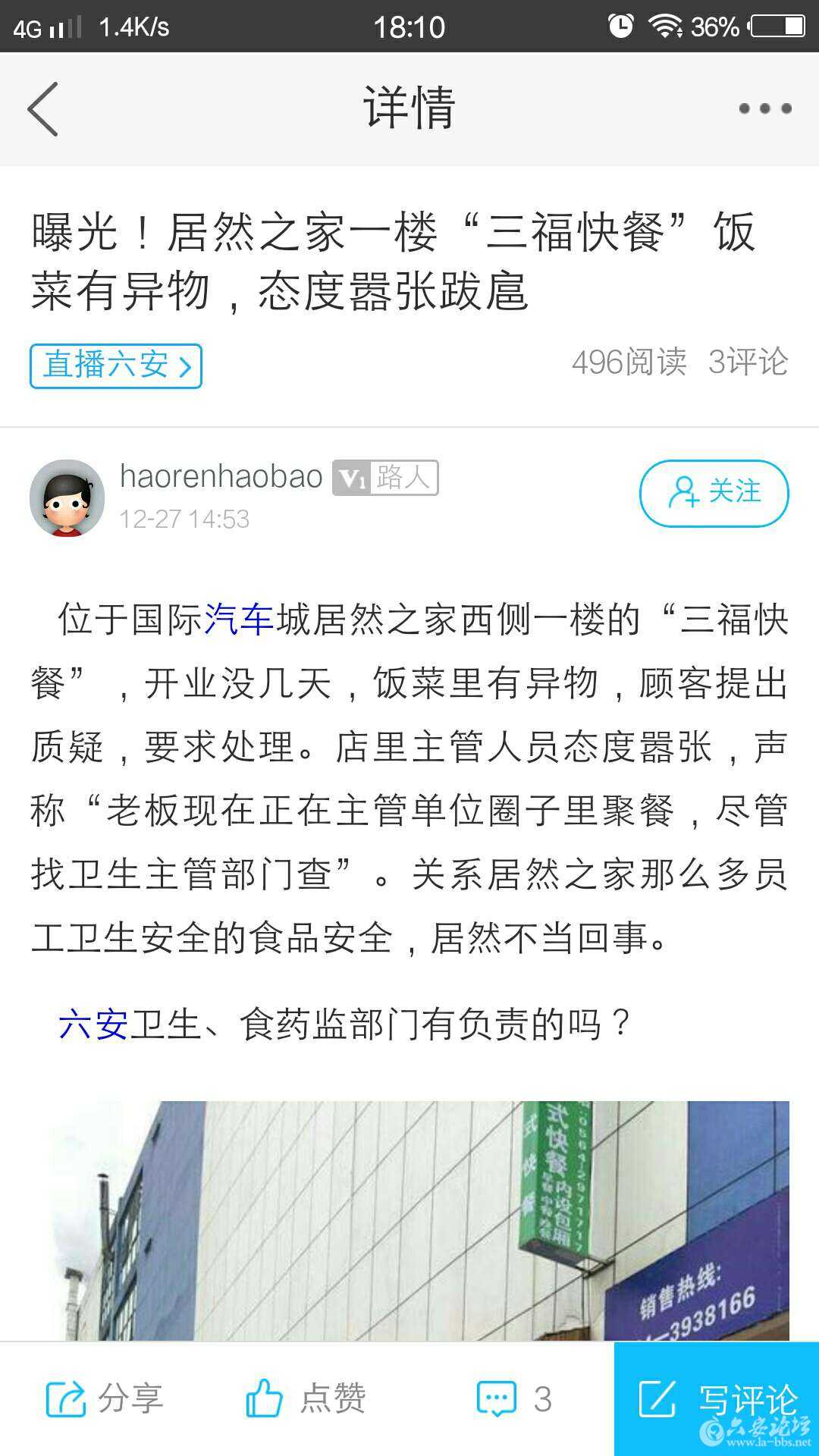Viewport: 819px width, 1456px height.
Task: Like the post with 点赞
Action: pyautogui.click(x=306, y=1398)
